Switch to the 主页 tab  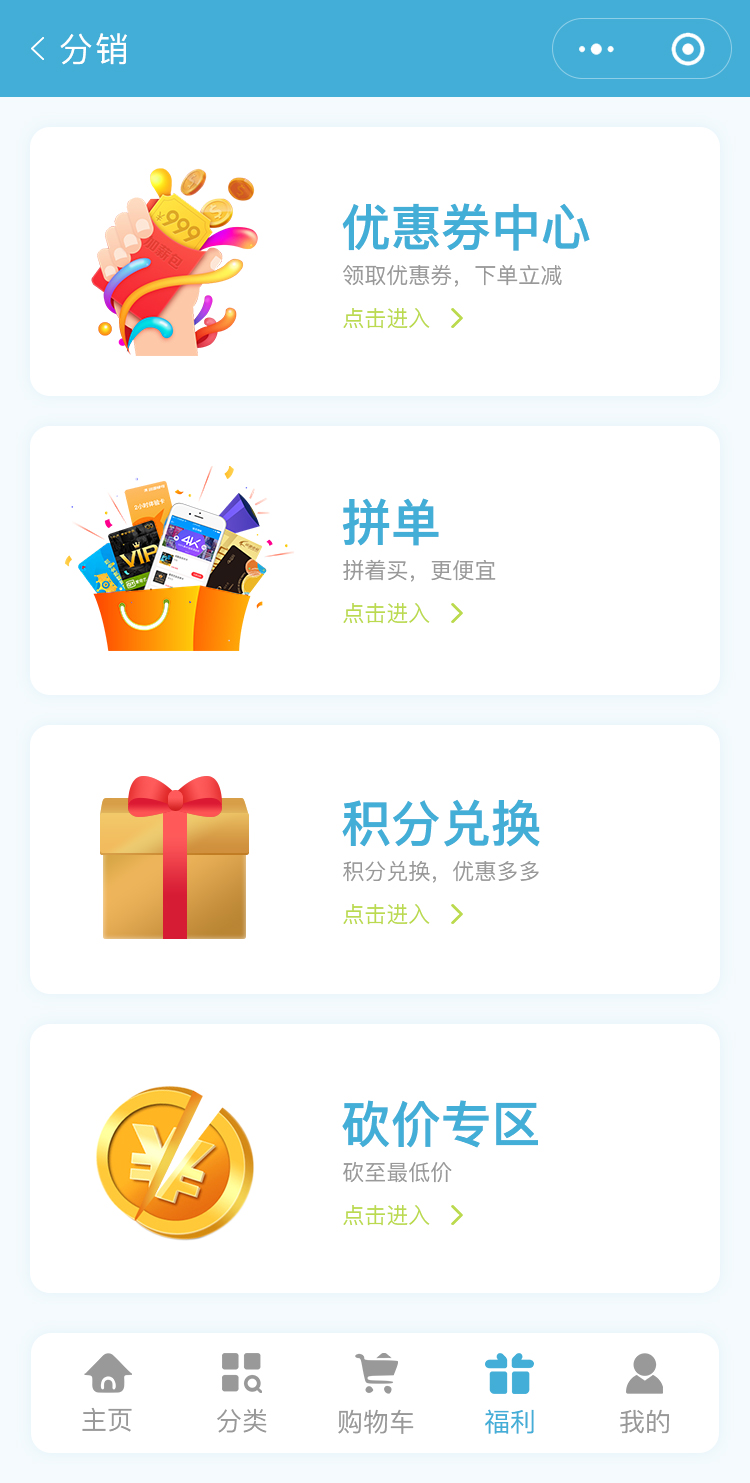pyautogui.click(x=107, y=1393)
